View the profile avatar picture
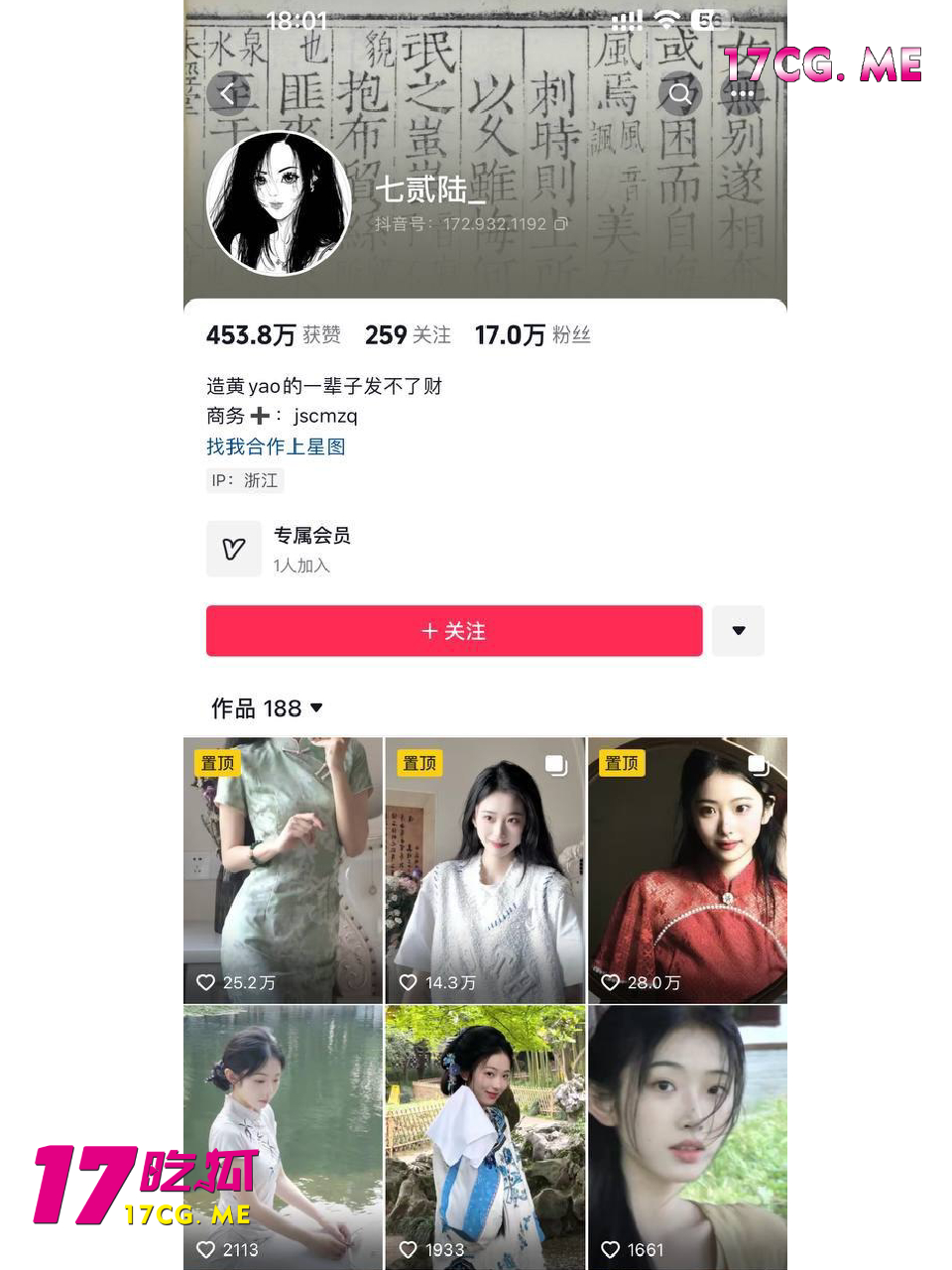The height and width of the screenshot is (1270, 952). 279,203
